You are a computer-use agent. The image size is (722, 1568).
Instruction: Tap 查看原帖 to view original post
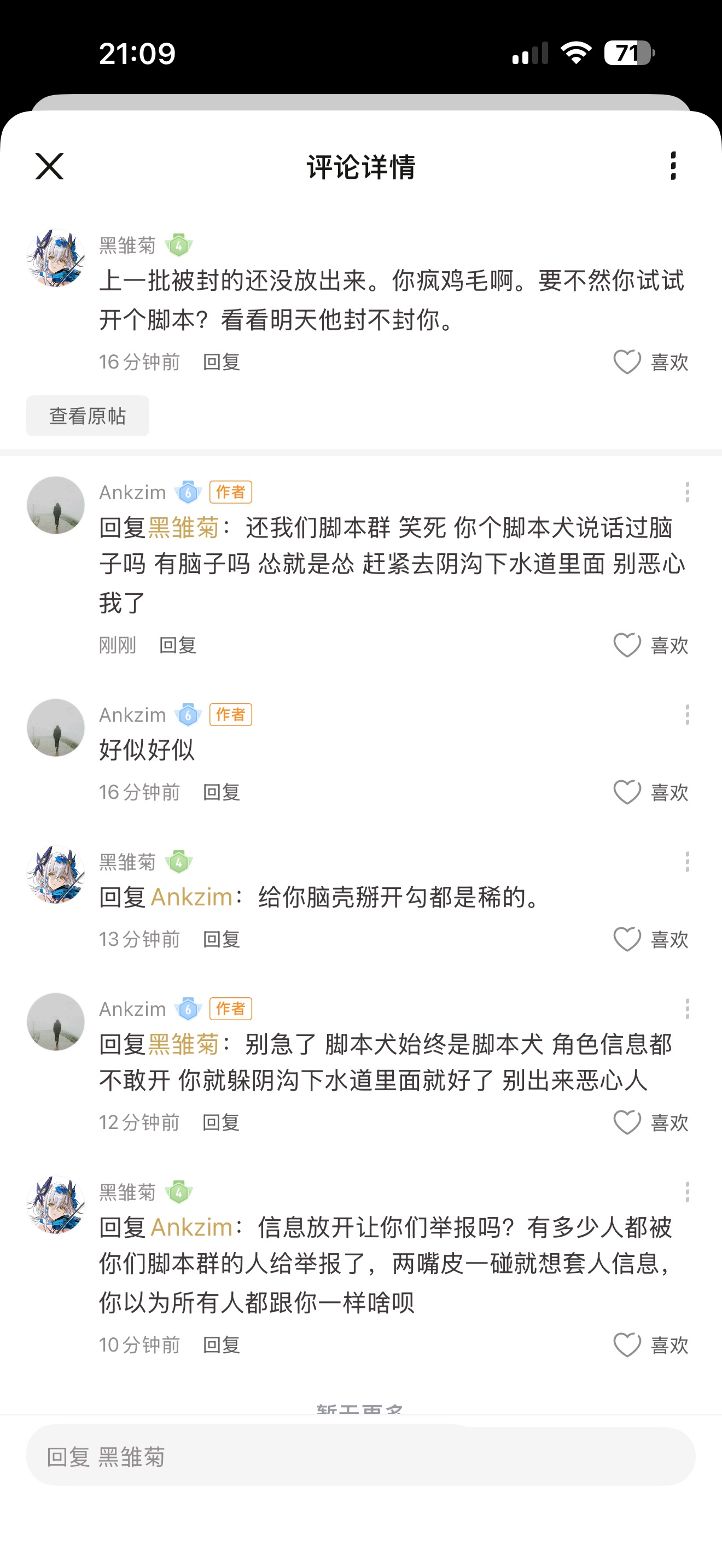tap(88, 416)
